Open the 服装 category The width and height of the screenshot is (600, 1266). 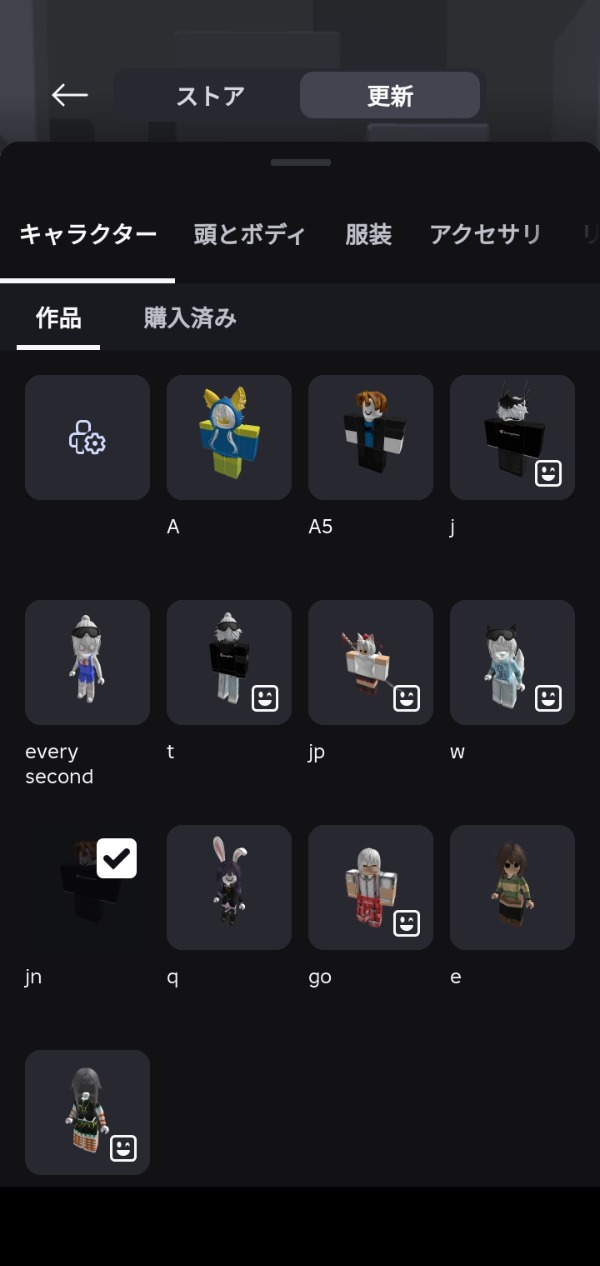368,235
